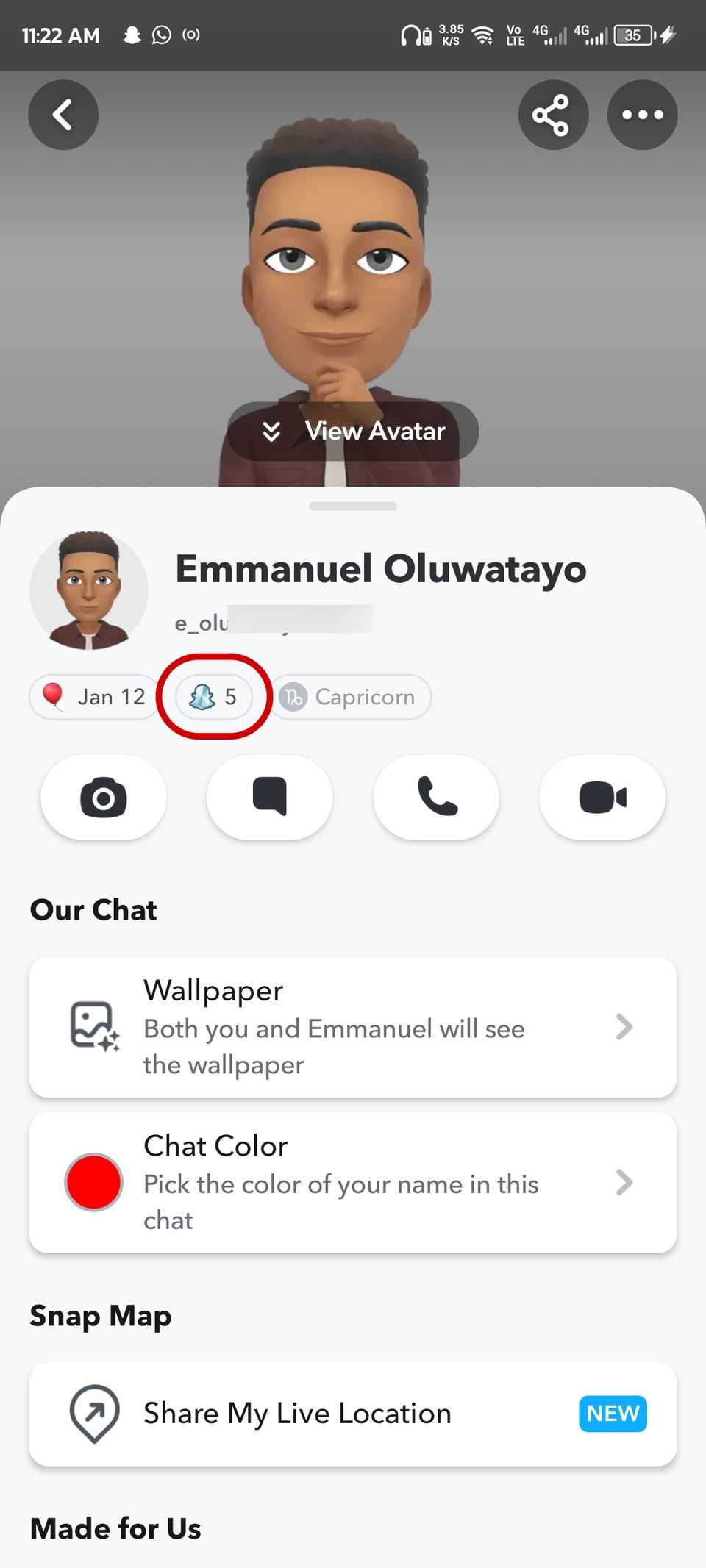
Task: Tap the Capricorn zodiac badge
Action: [351, 697]
